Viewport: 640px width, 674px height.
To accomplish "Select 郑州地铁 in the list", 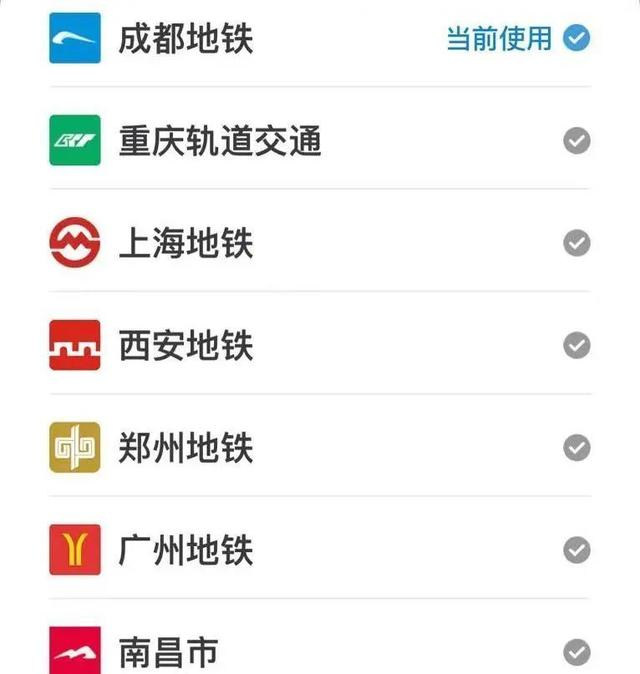I will tap(320, 447).
